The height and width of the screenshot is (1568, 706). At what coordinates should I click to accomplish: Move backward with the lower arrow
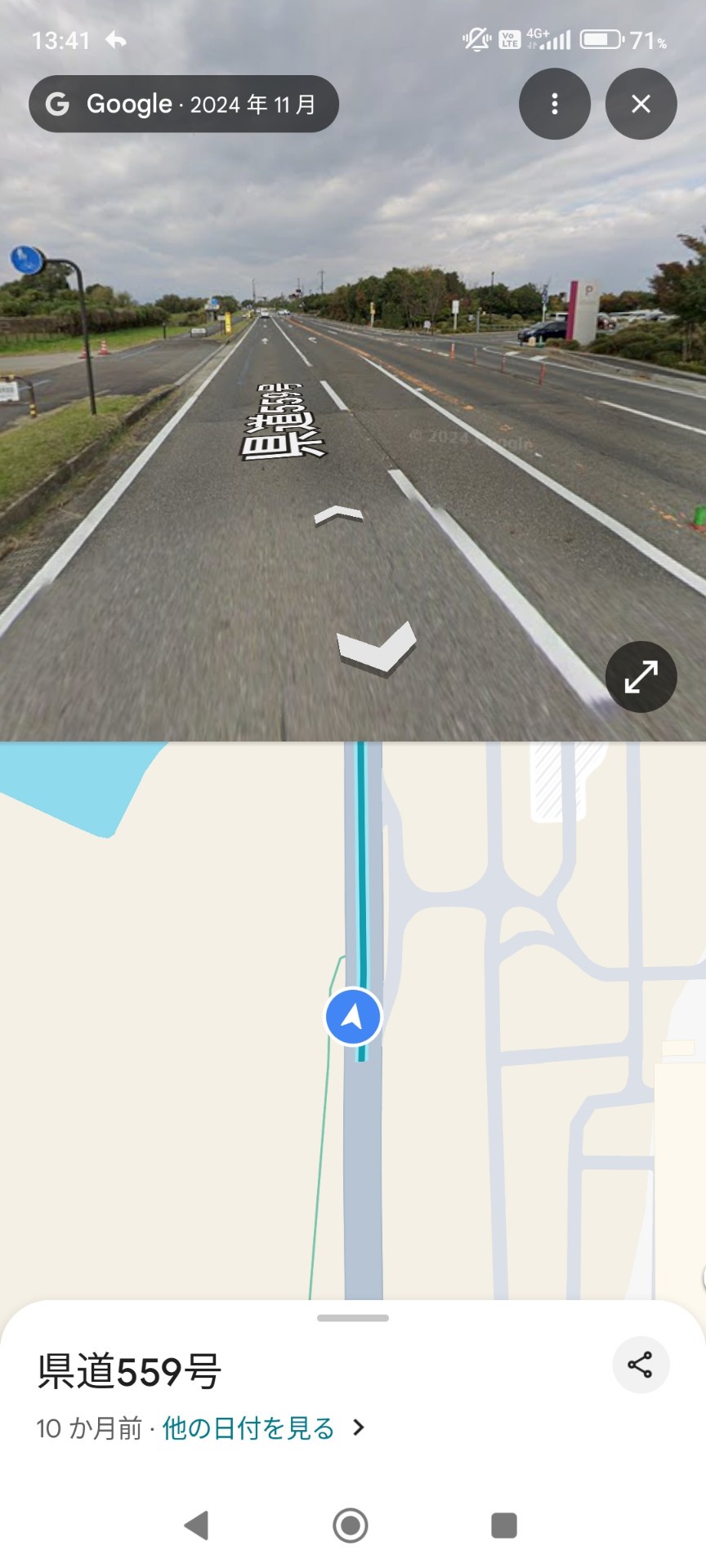coord(377,647)
